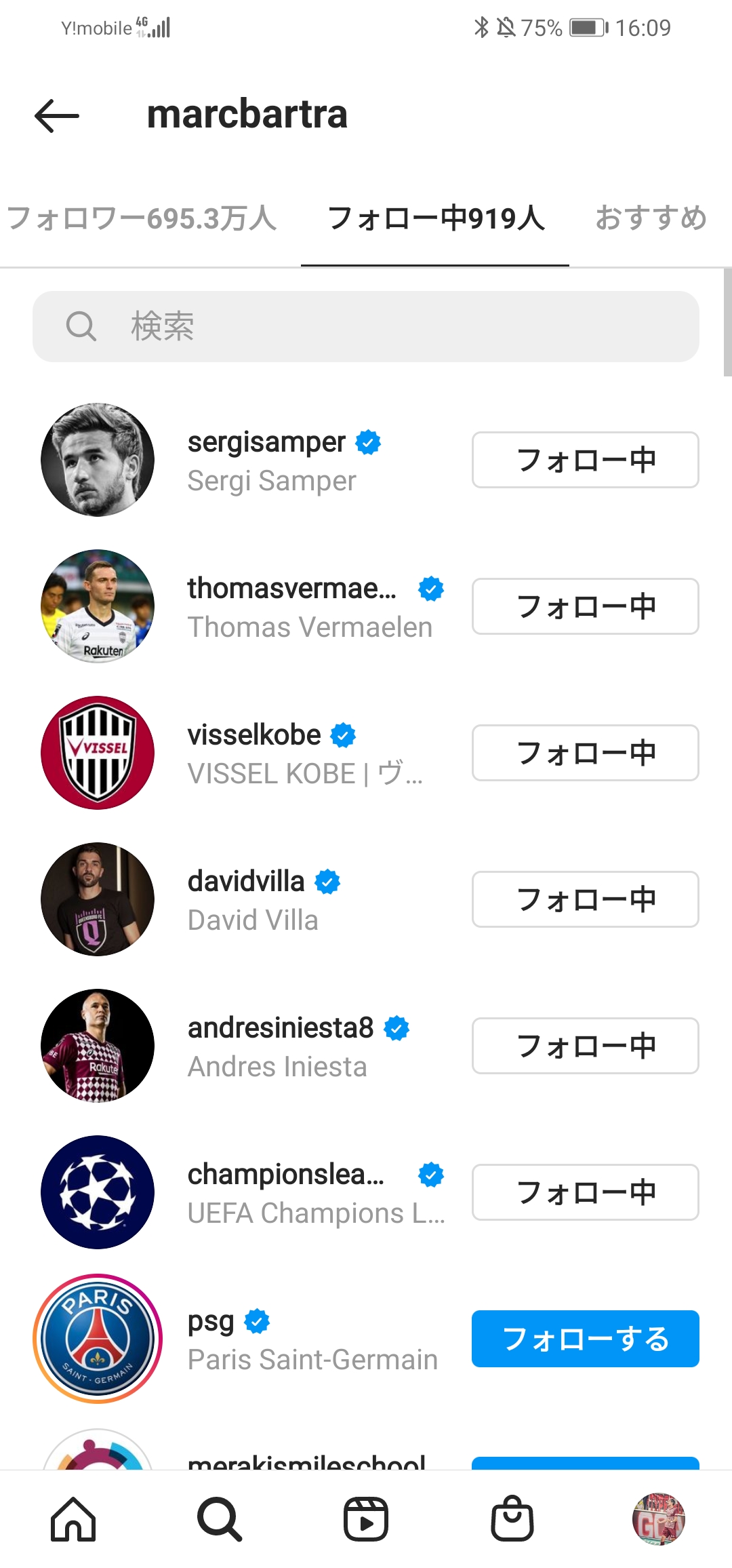Switch to the おすすめ tab
The width and height of the screenshot is (732, 1568).
[x=651, y=218]
